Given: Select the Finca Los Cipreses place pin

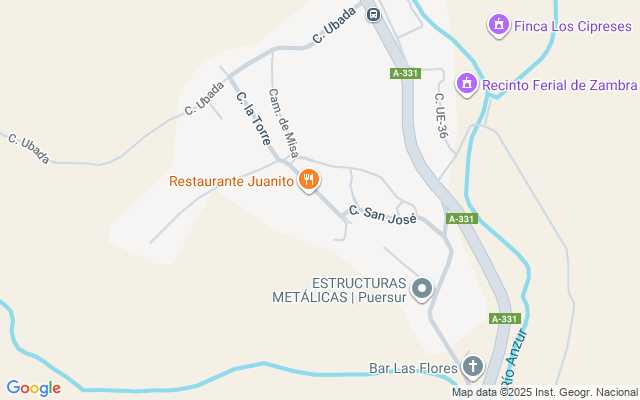Looking at the screenshot, I should coord(498,25).
